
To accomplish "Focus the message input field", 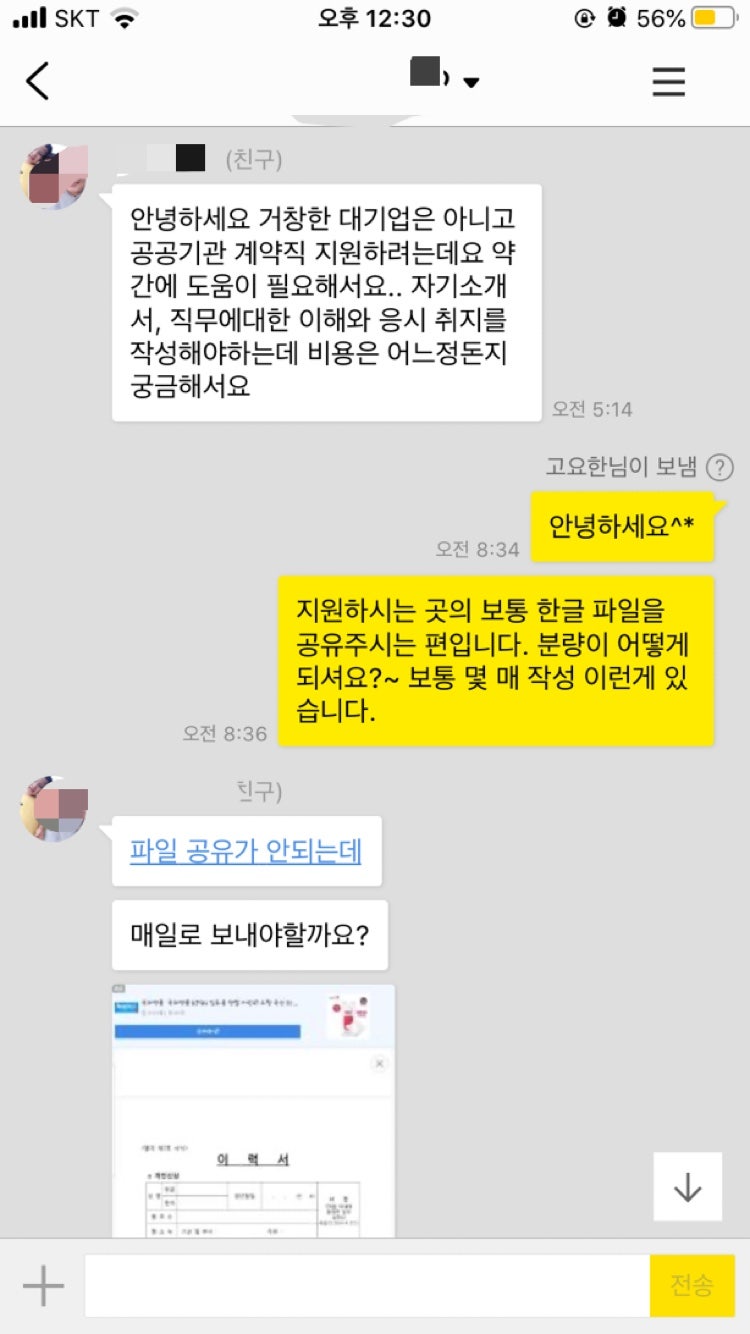I will (367, 1286).
